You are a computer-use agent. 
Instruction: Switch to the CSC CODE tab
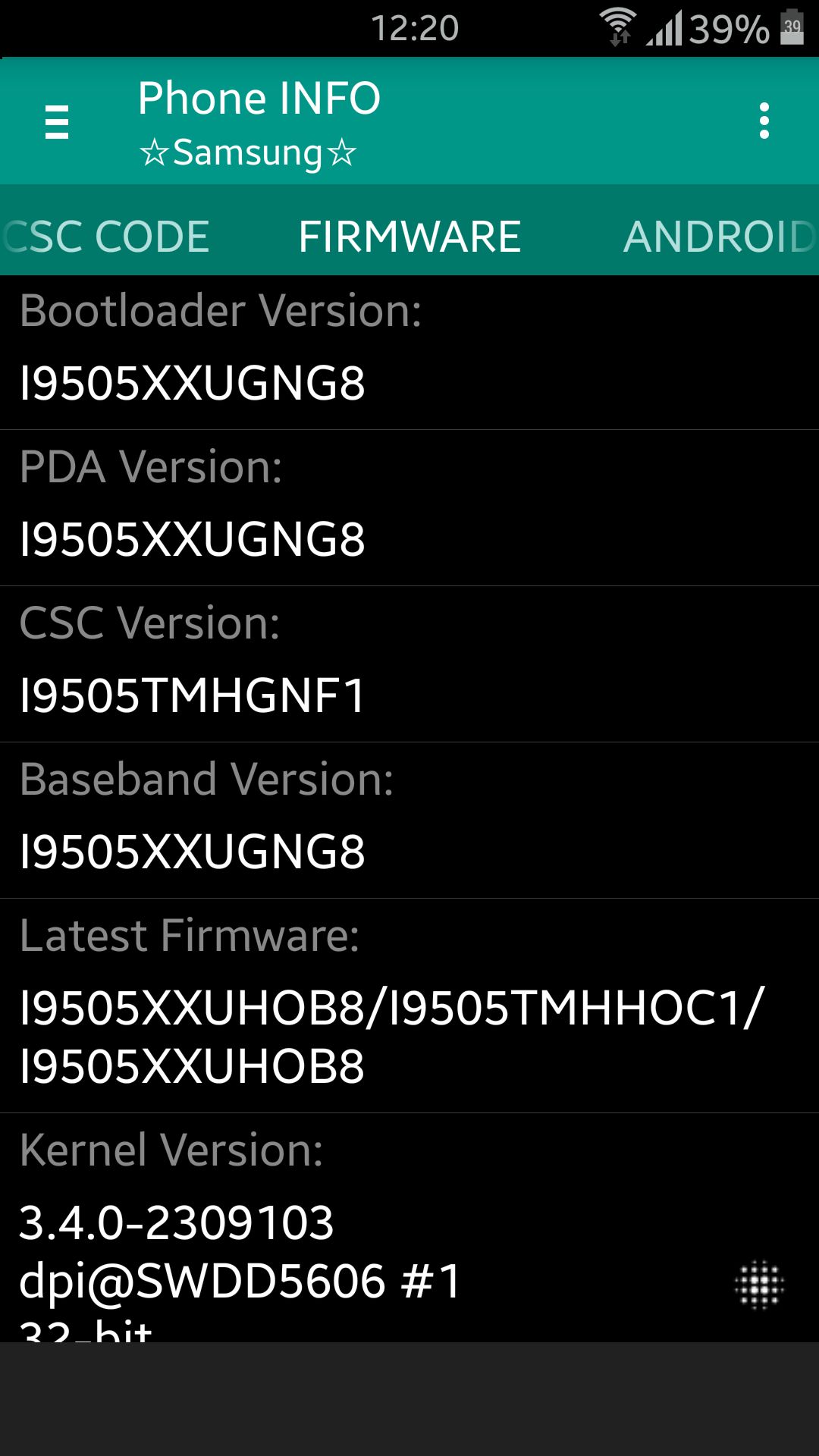pyautogui.click(x=105, y=237)
